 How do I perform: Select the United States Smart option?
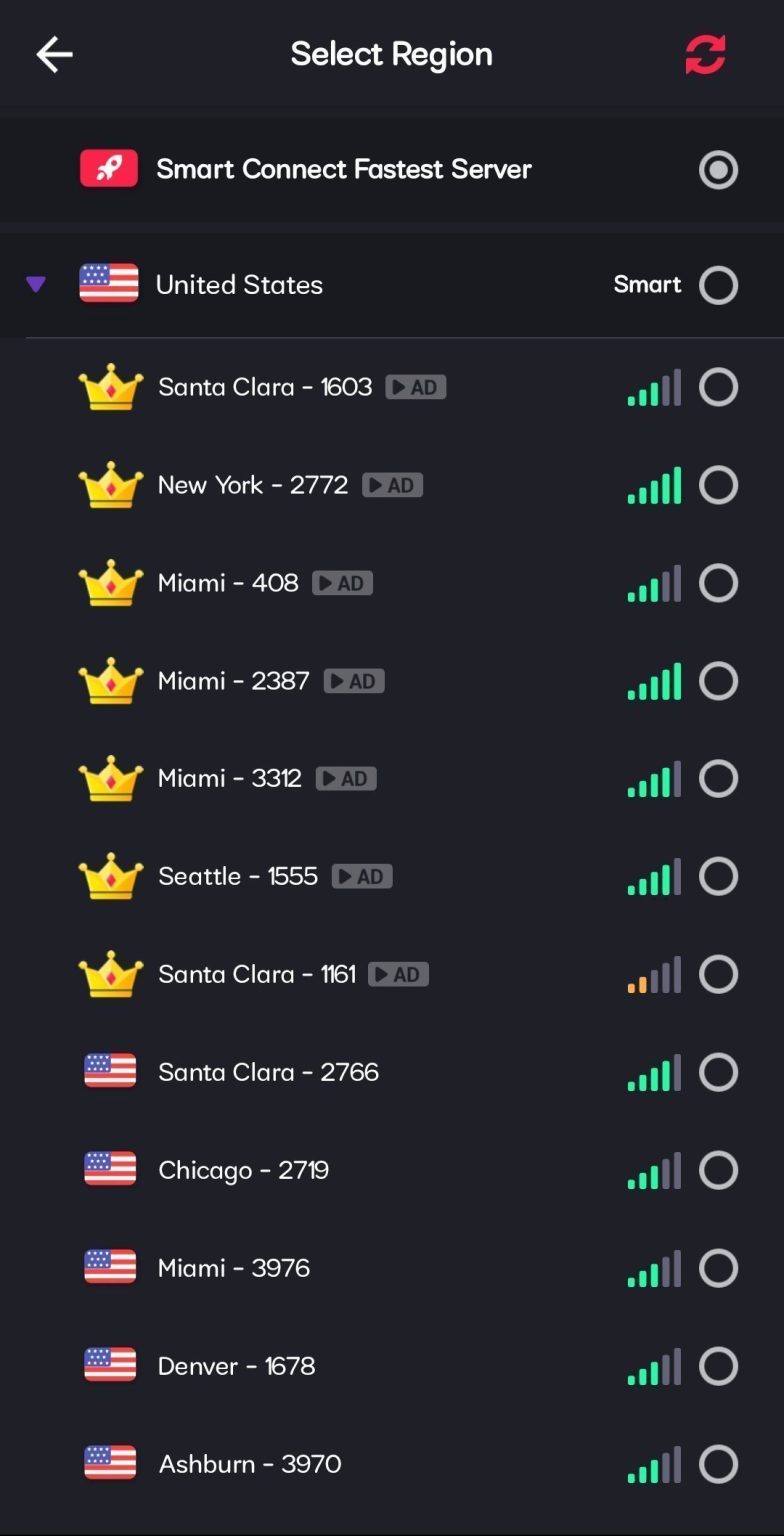click(x=717, y=285)
